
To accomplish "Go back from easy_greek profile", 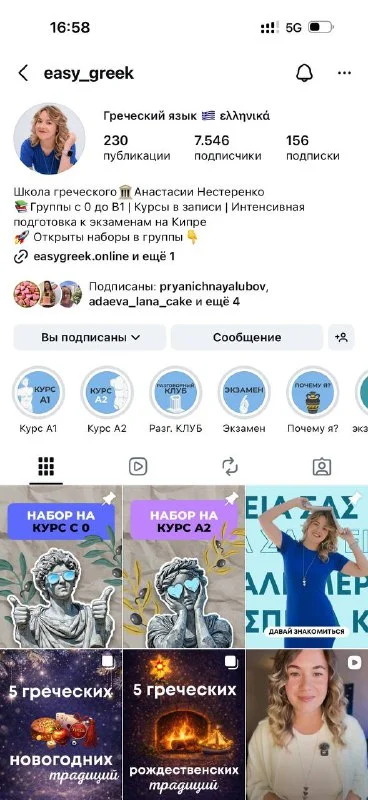I will click(x=23, y=73).
